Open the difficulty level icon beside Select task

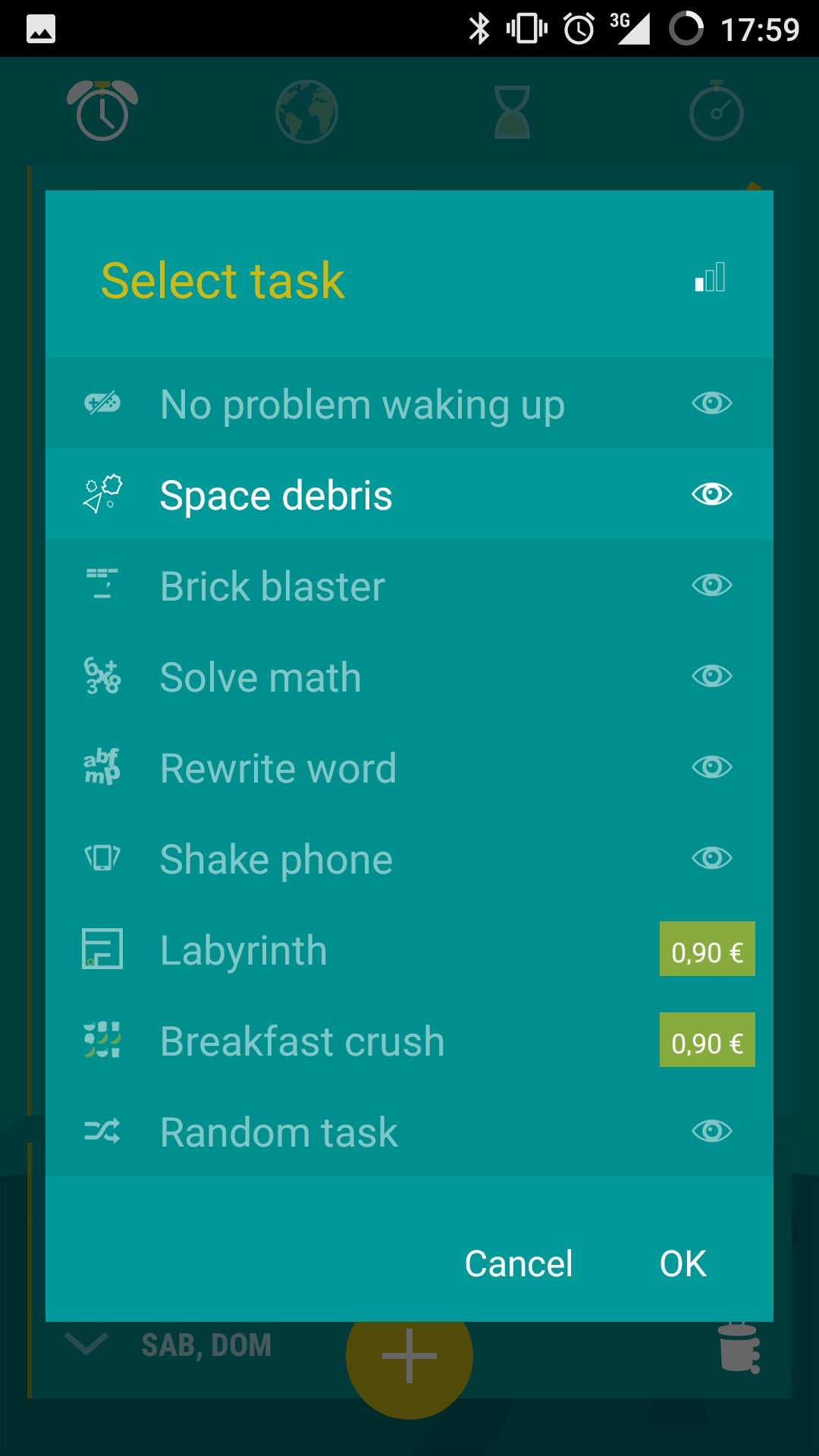click(x=711, y=278)
